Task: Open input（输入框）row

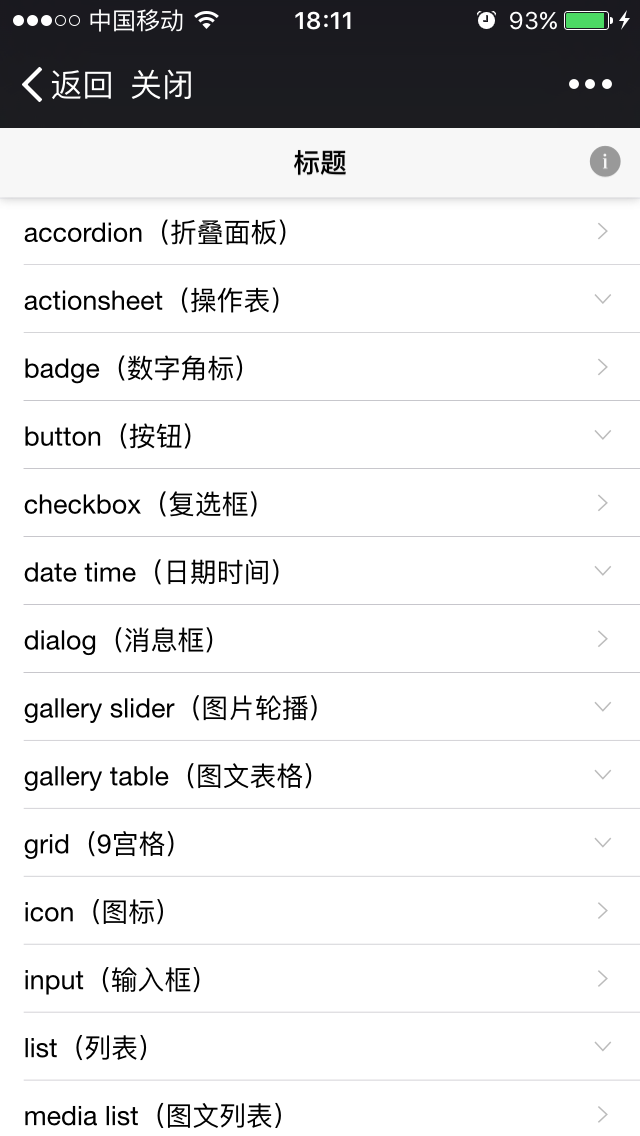Action: pyautogui.click(x=320, y=979)
